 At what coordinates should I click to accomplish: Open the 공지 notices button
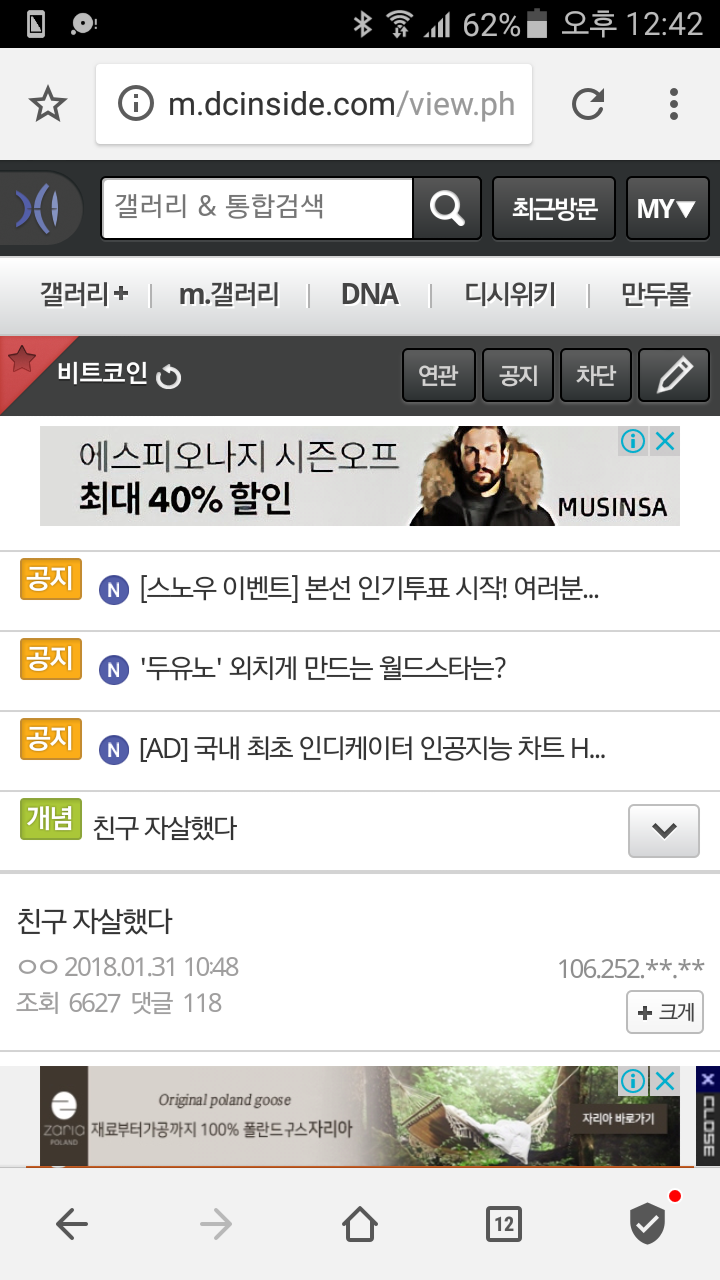[x=517, y=376]
